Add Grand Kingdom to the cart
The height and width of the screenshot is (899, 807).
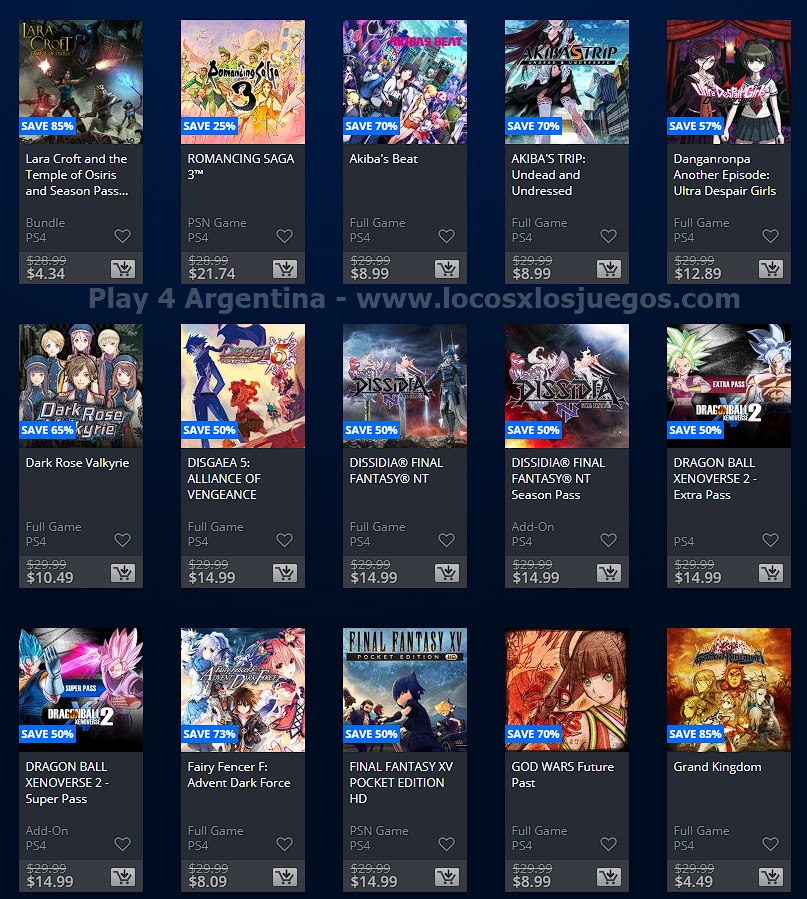pyautogui.click(x=770, y=877)
